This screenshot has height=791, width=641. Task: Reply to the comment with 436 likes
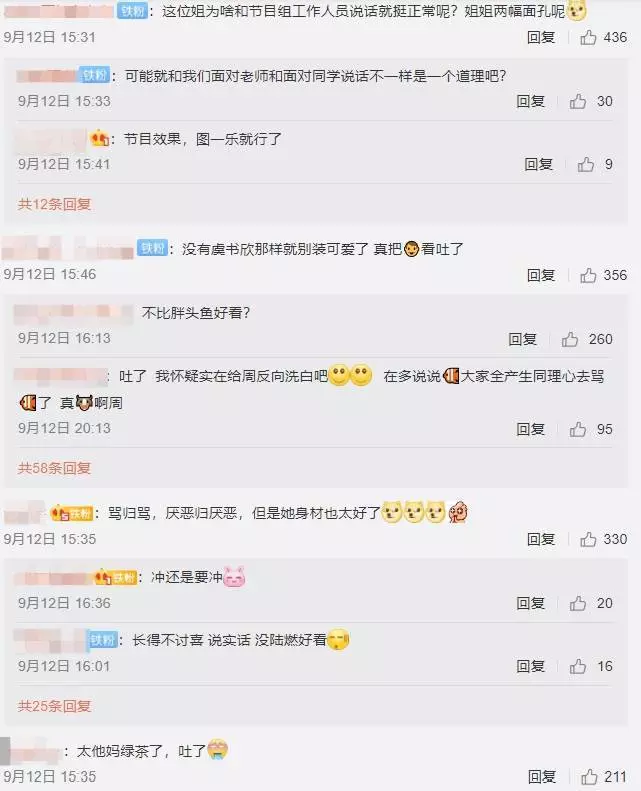541,37
